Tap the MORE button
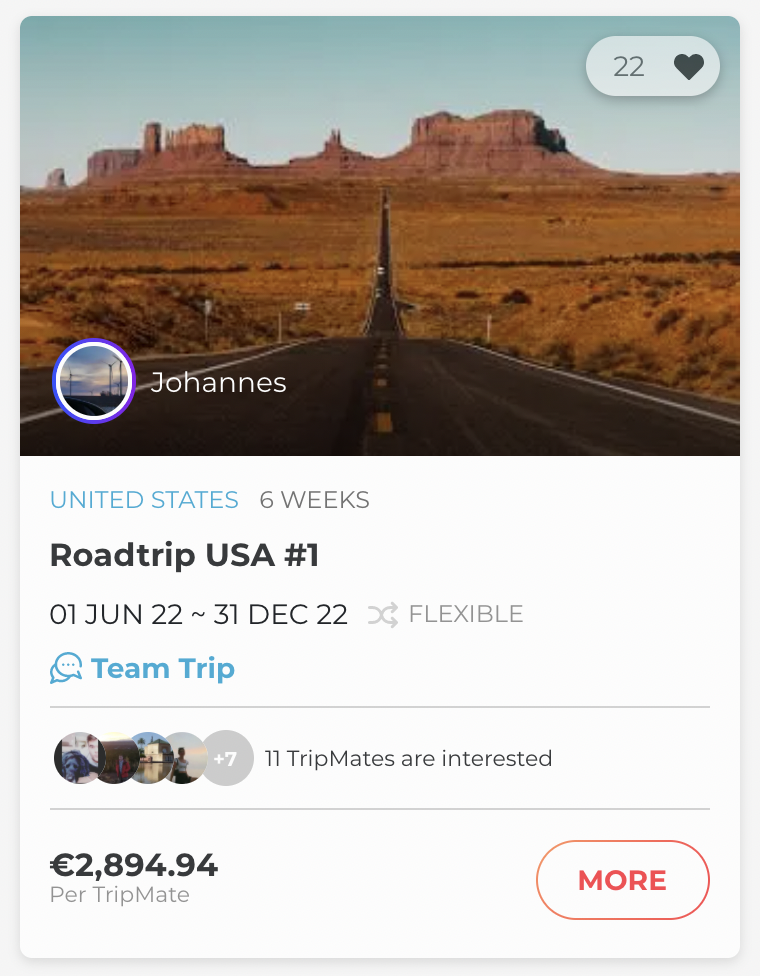This screenshot has width=760, height=976. tap(622, 880)
